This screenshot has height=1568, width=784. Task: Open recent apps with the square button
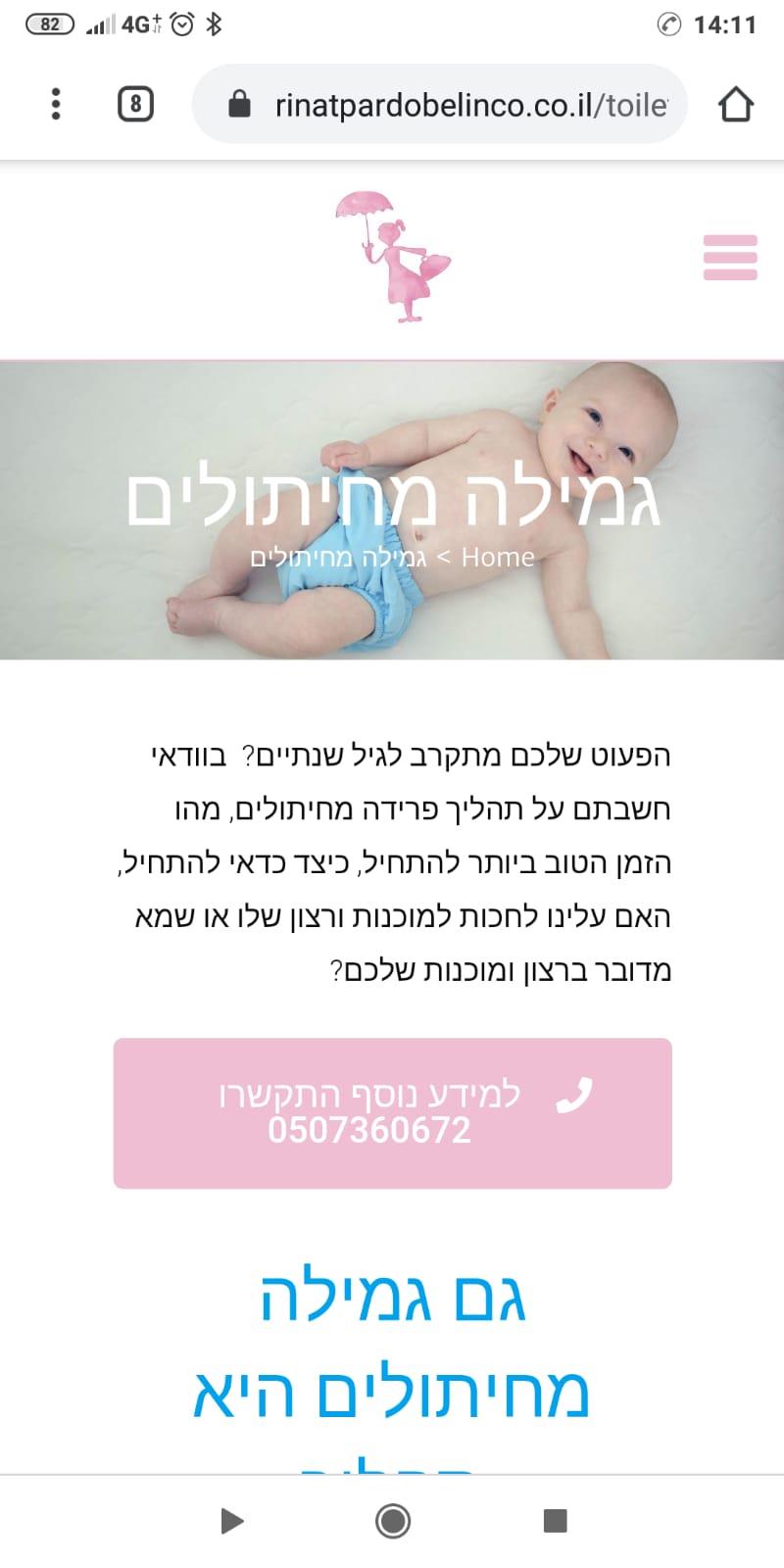555,1520
